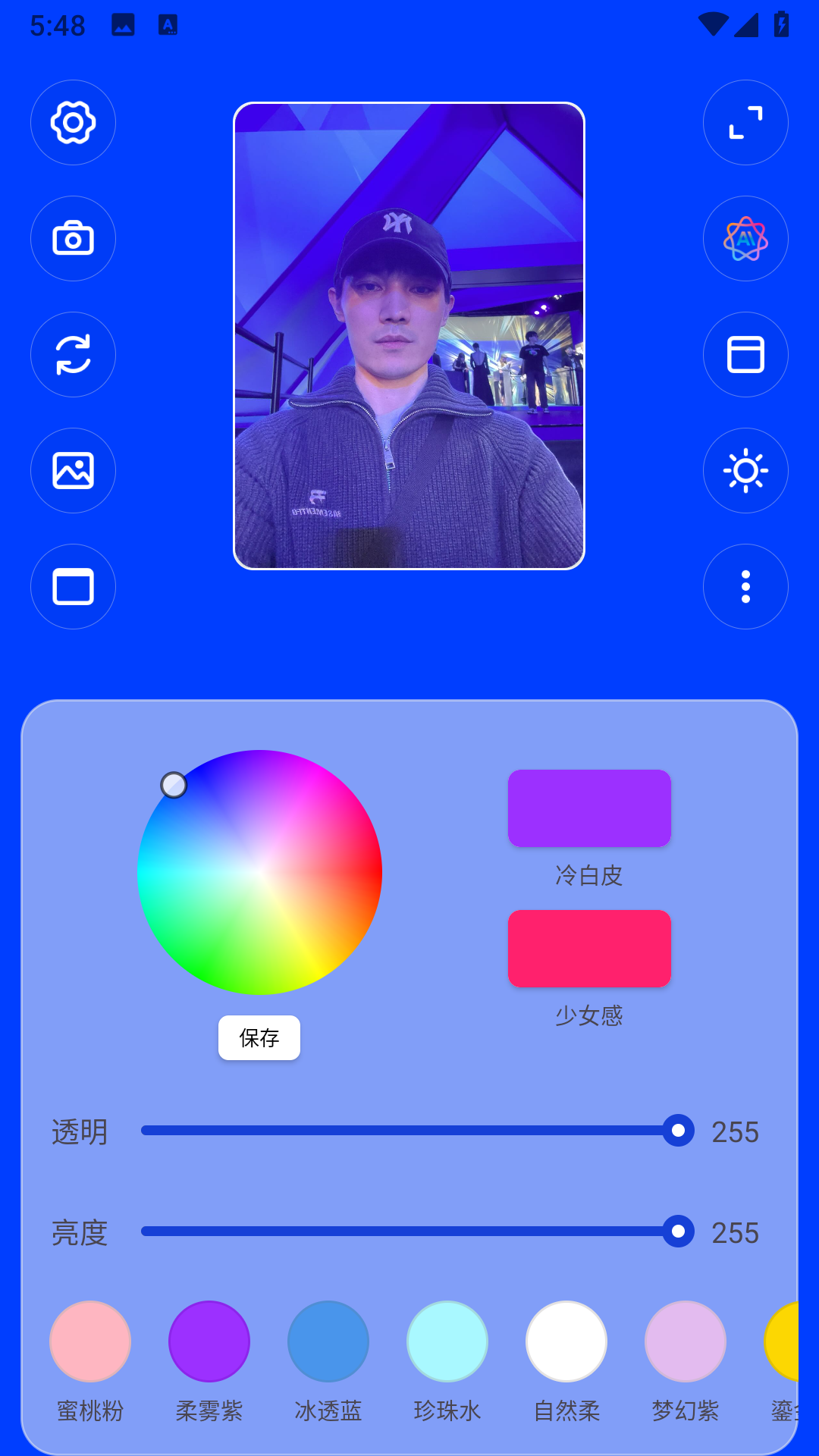Choose the 冰透蓝 preset color
Viewport: 819px width, 1456px height.
pyautogui.click(x=328, y=1341)
